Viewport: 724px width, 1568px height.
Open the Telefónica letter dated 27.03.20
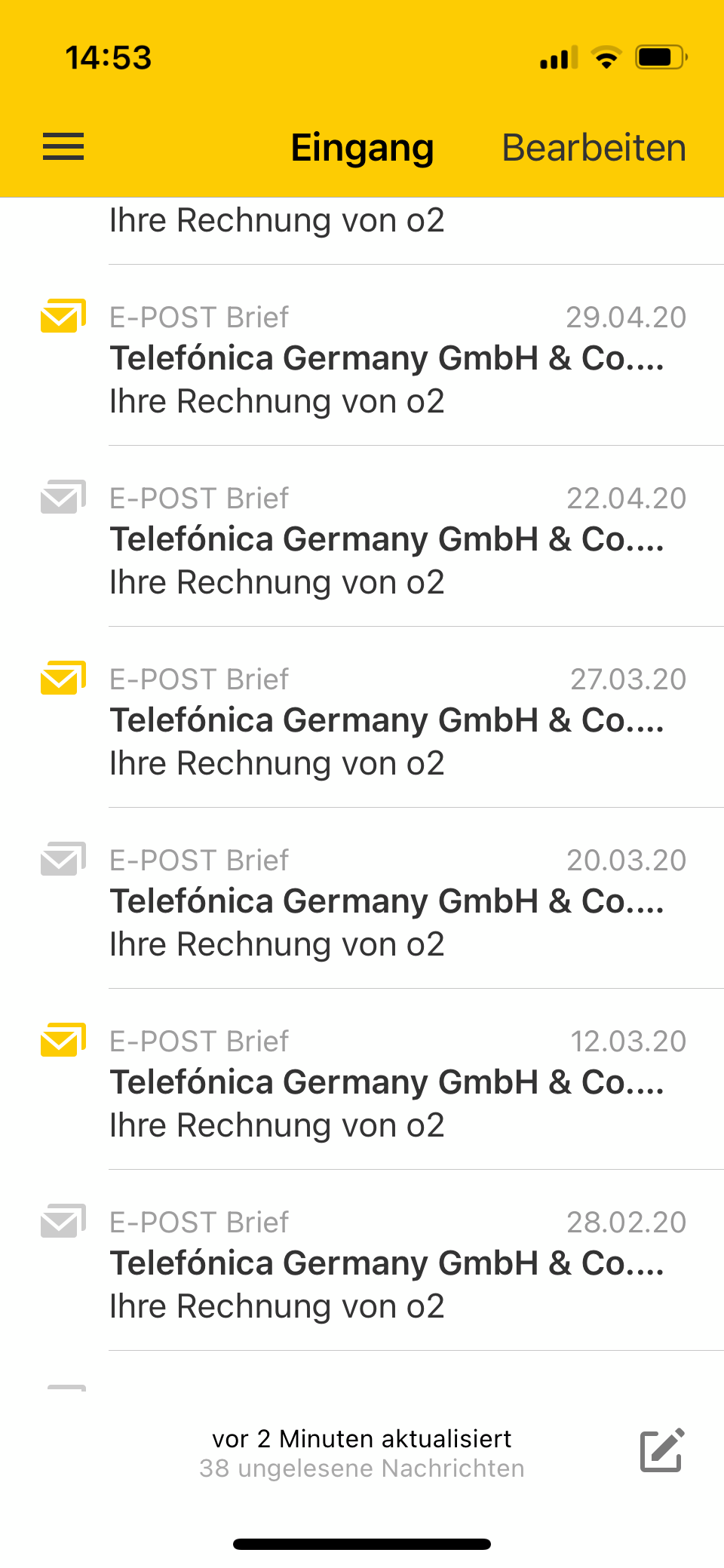(x=362, y=717)
